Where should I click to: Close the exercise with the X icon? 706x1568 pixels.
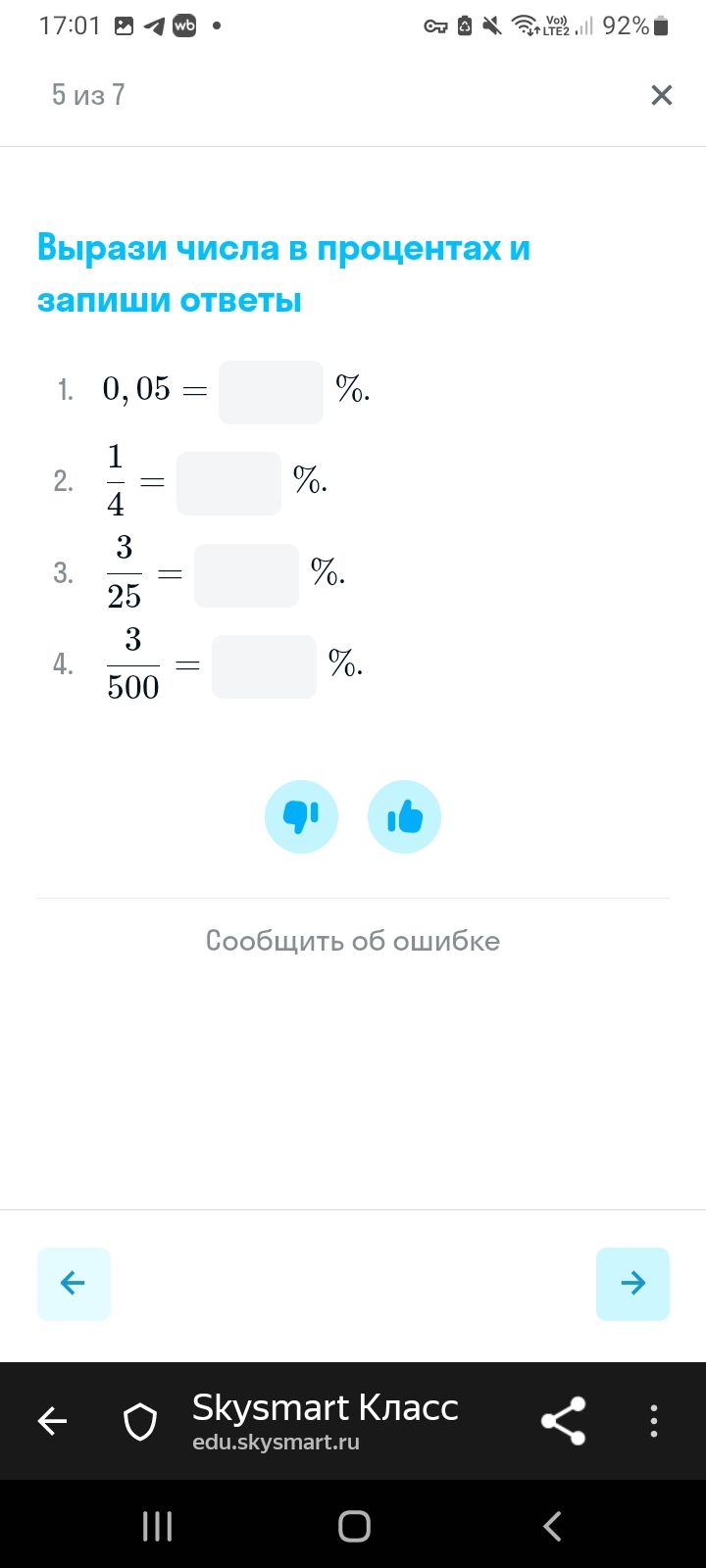point(662,95)
